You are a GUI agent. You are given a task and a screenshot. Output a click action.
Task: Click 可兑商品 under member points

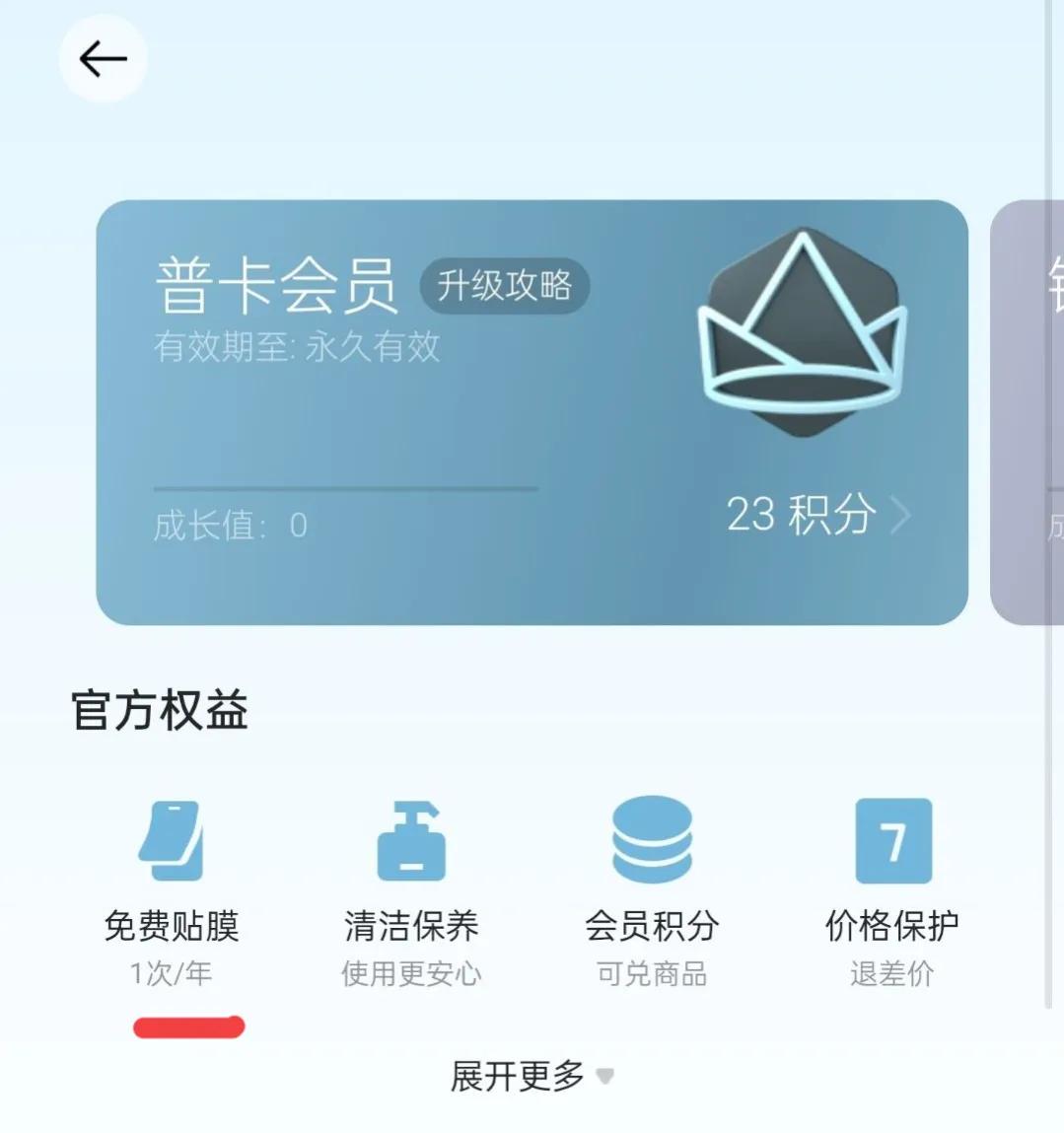point(652,973)
